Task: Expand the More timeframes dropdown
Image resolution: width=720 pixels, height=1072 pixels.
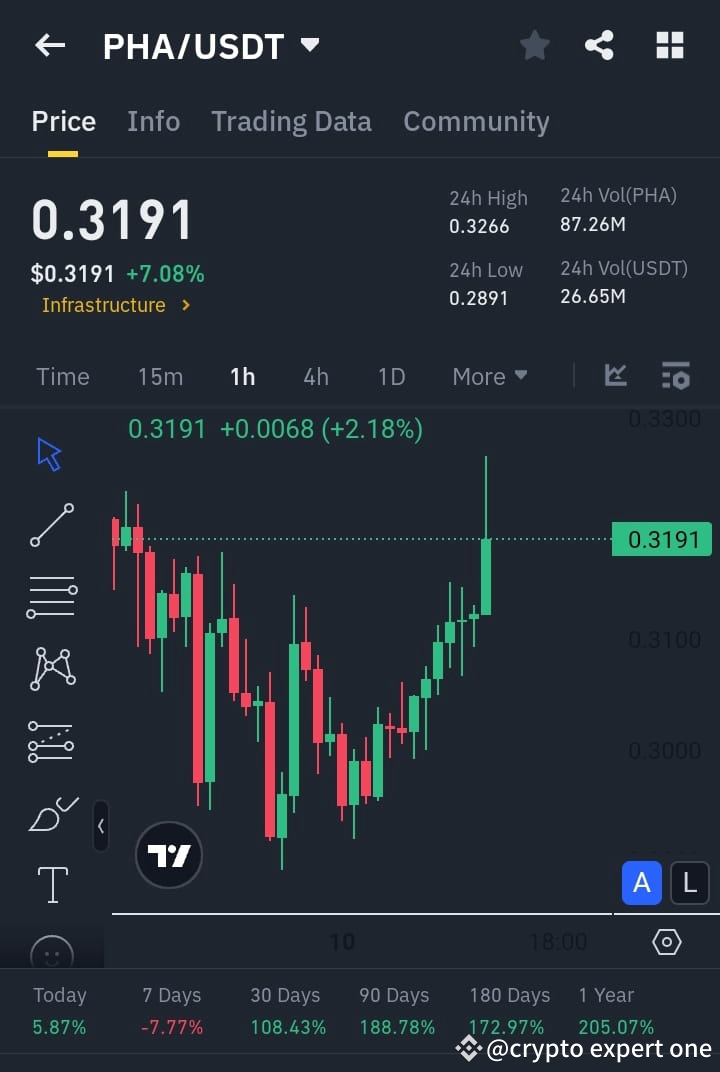Action: pyautogui.click(x=489, y=377)
